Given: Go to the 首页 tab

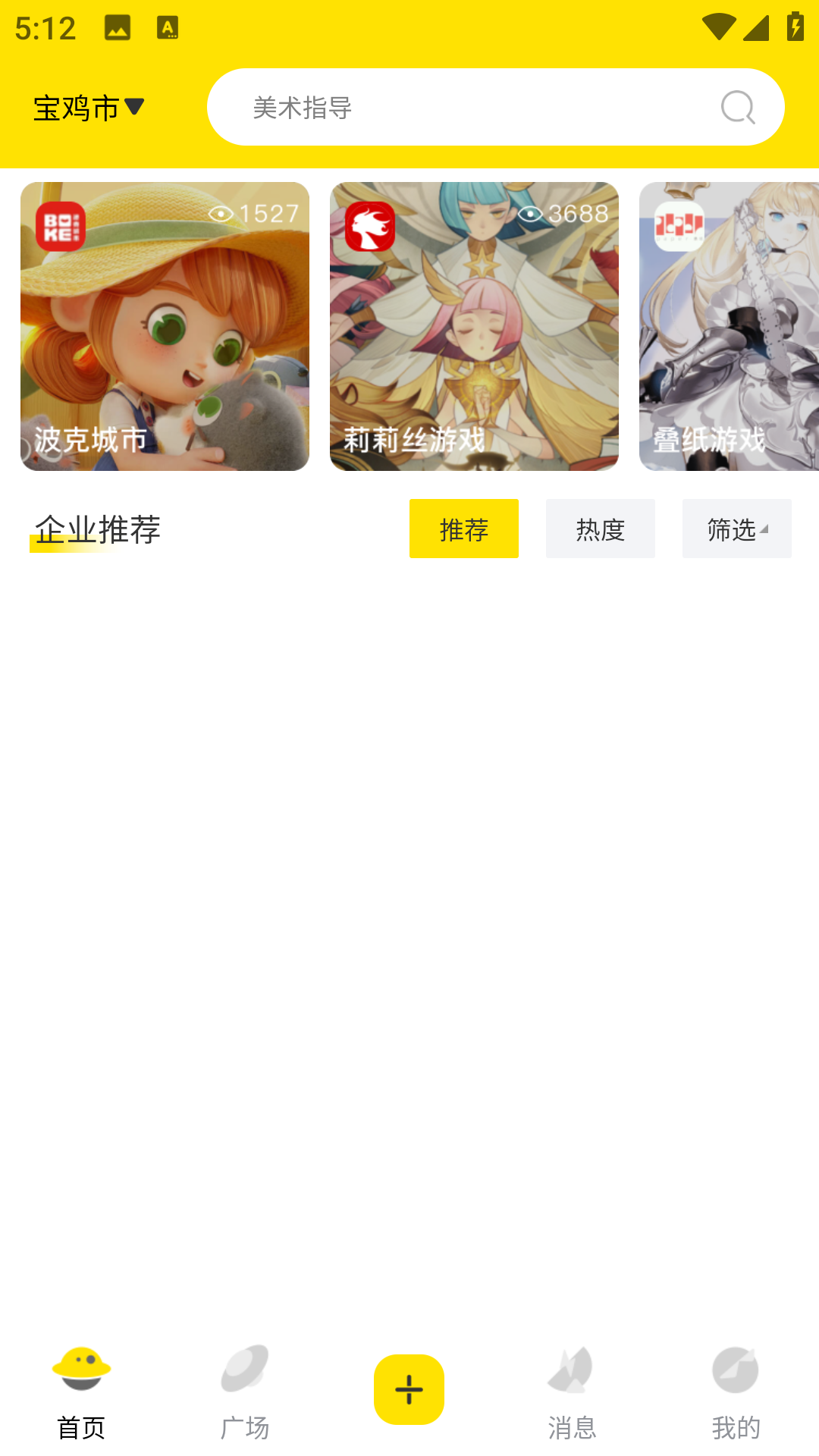Looking at the screenshot, I should point(81,1392).
